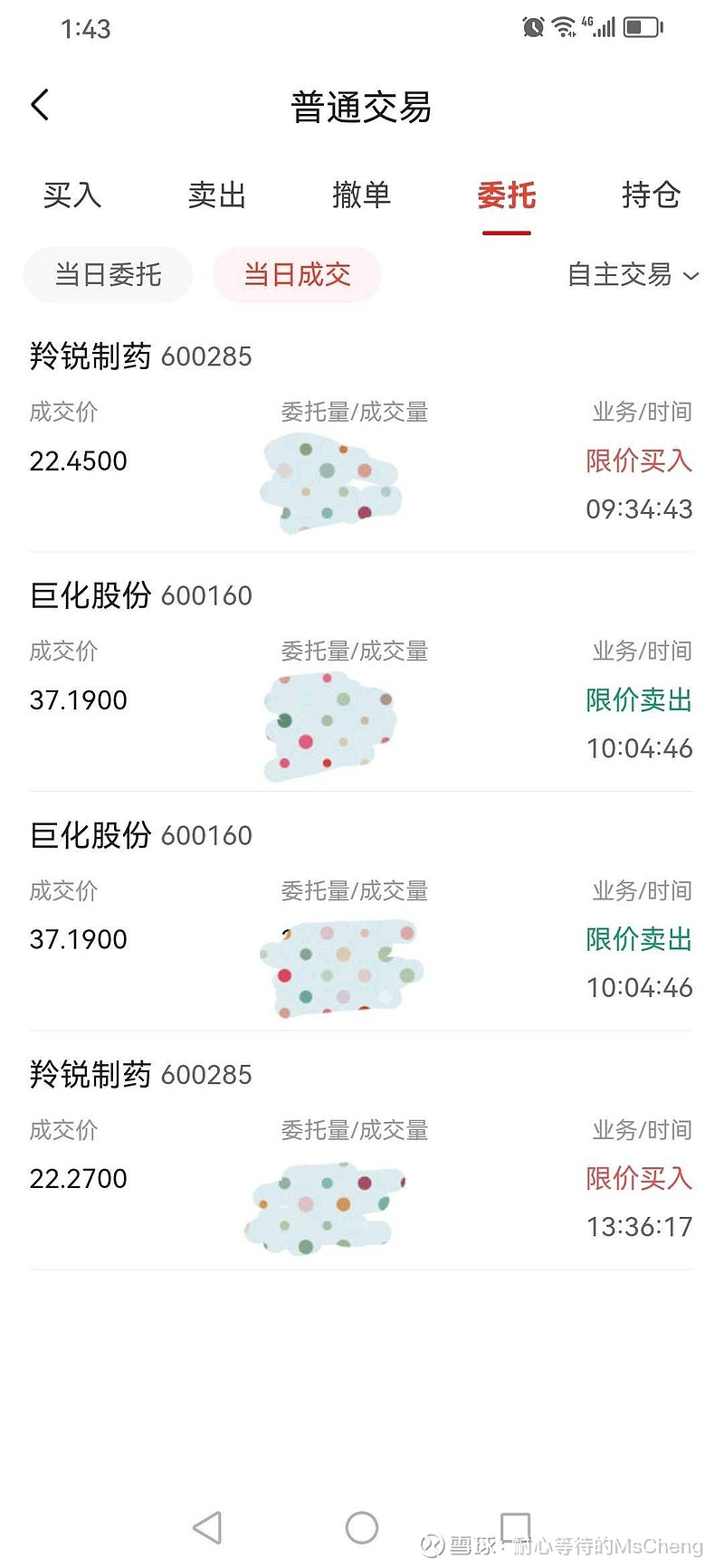Open the 卖出 tab
724x1568 pixels.
click(217, 195)
